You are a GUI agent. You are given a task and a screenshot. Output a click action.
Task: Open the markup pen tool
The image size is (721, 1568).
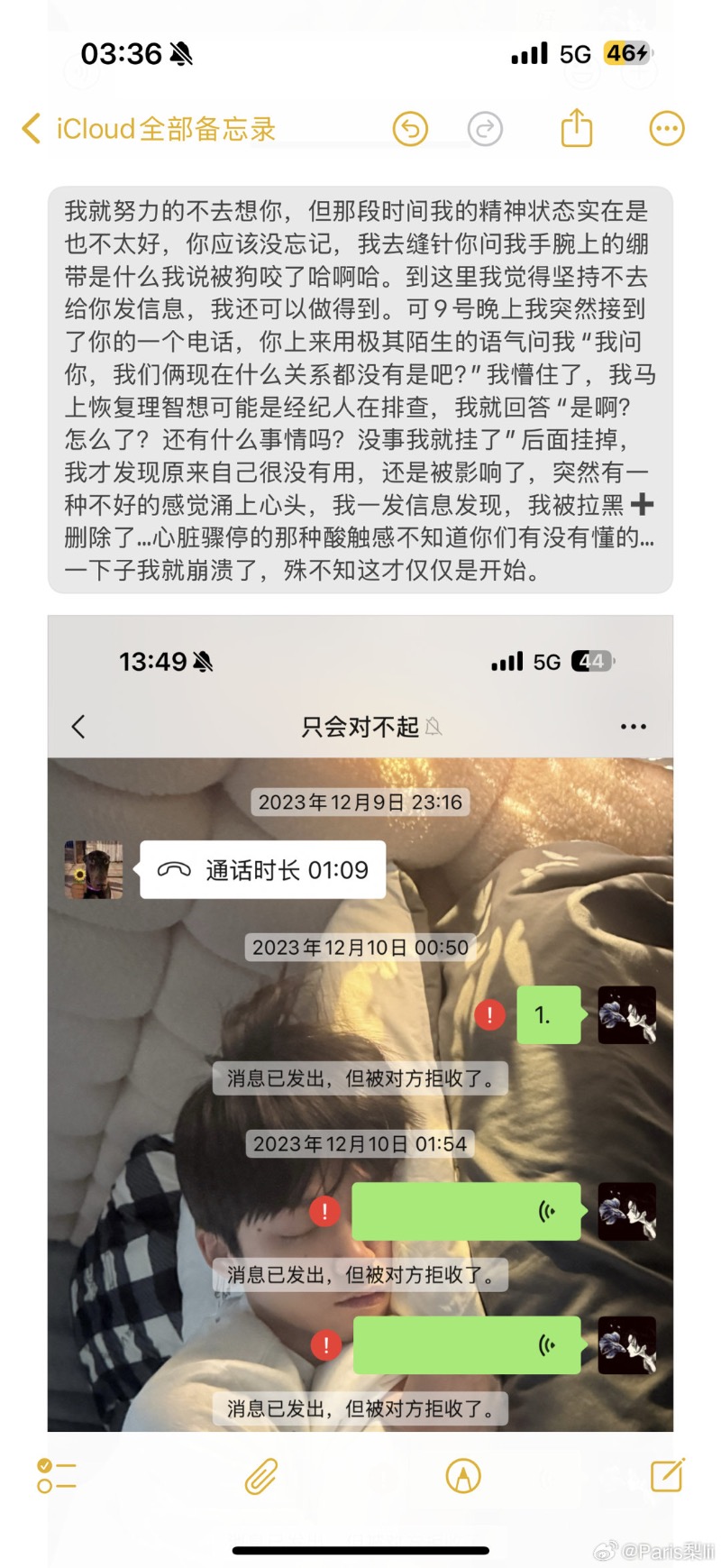pyautogui.click(x=463, y=1476)
